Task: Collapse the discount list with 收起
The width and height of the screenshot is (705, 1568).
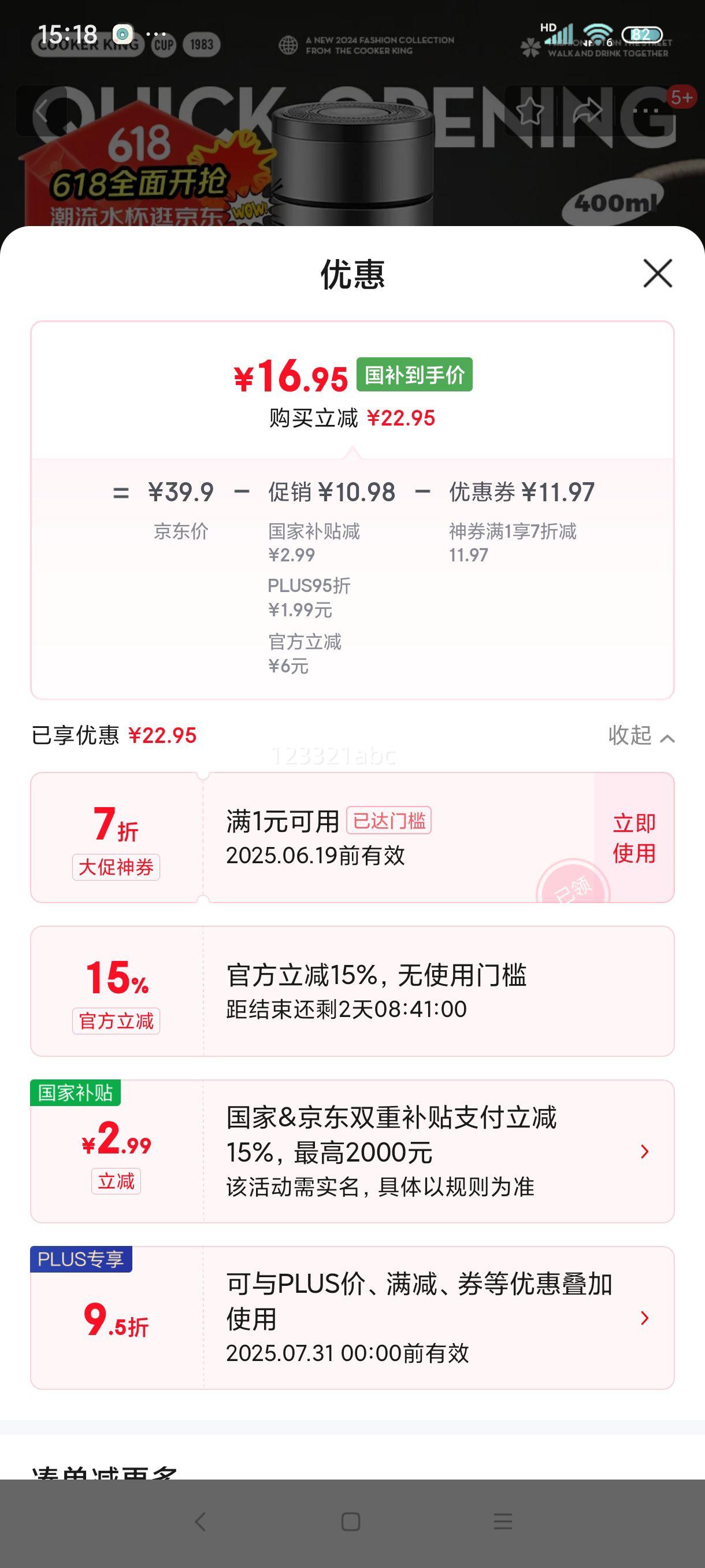Action: pos(640,736)
